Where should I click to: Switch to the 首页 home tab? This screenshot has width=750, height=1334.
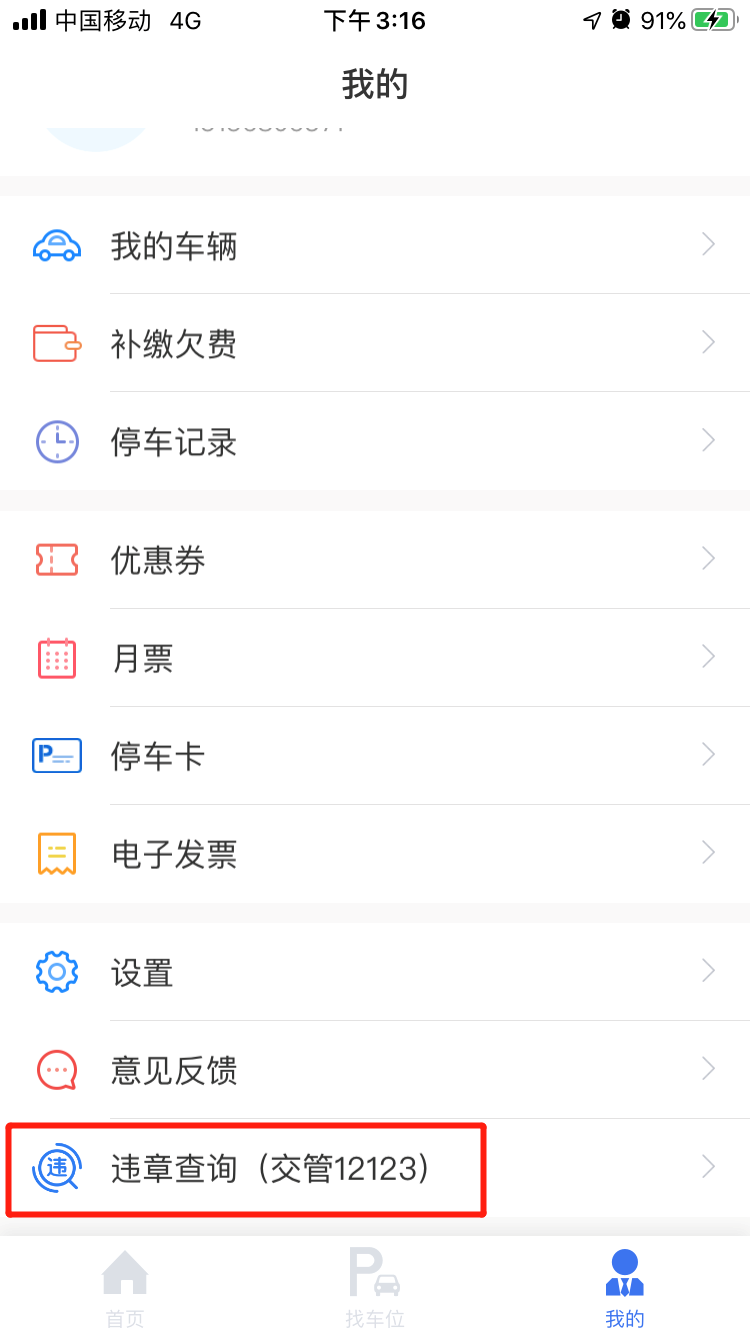pyautogui.click(x=125, y=1288)
